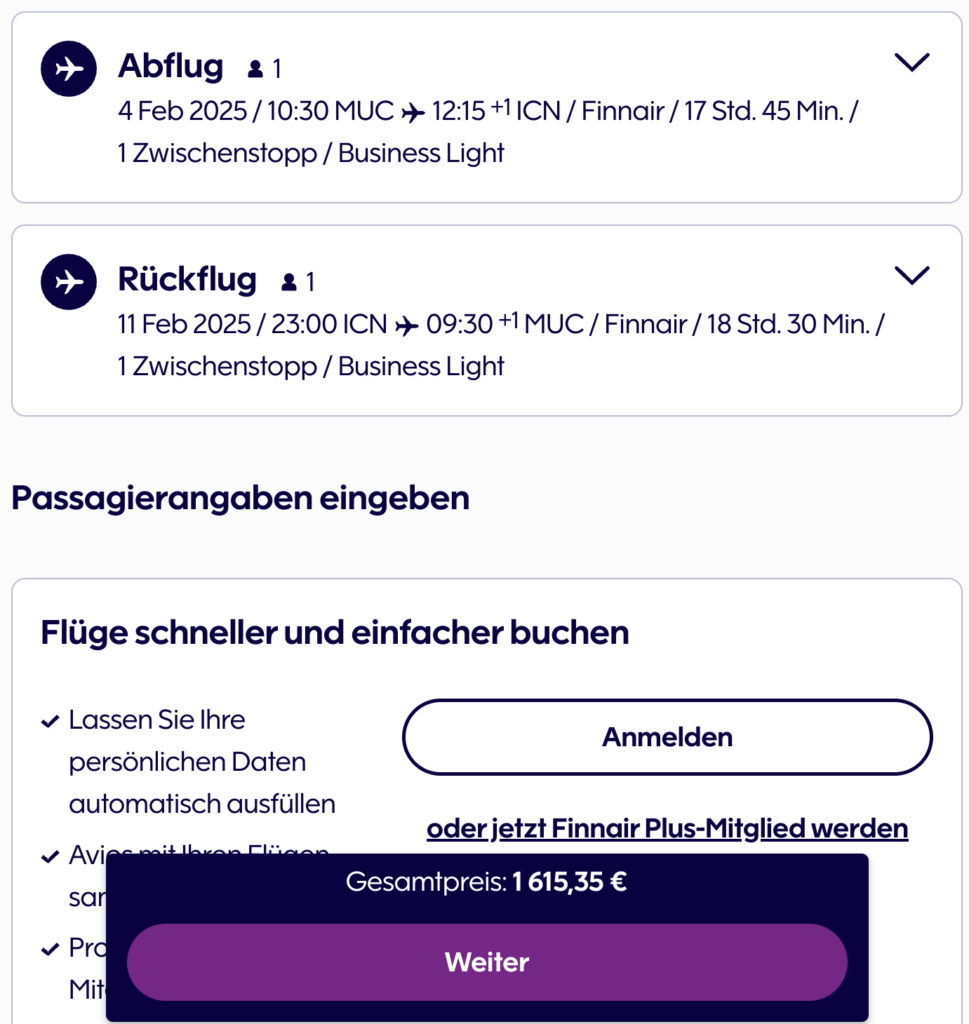Viewport: 969px width, 1024px height.
Task: Expand the Rückflug flight details
Action: coord(911,276)
